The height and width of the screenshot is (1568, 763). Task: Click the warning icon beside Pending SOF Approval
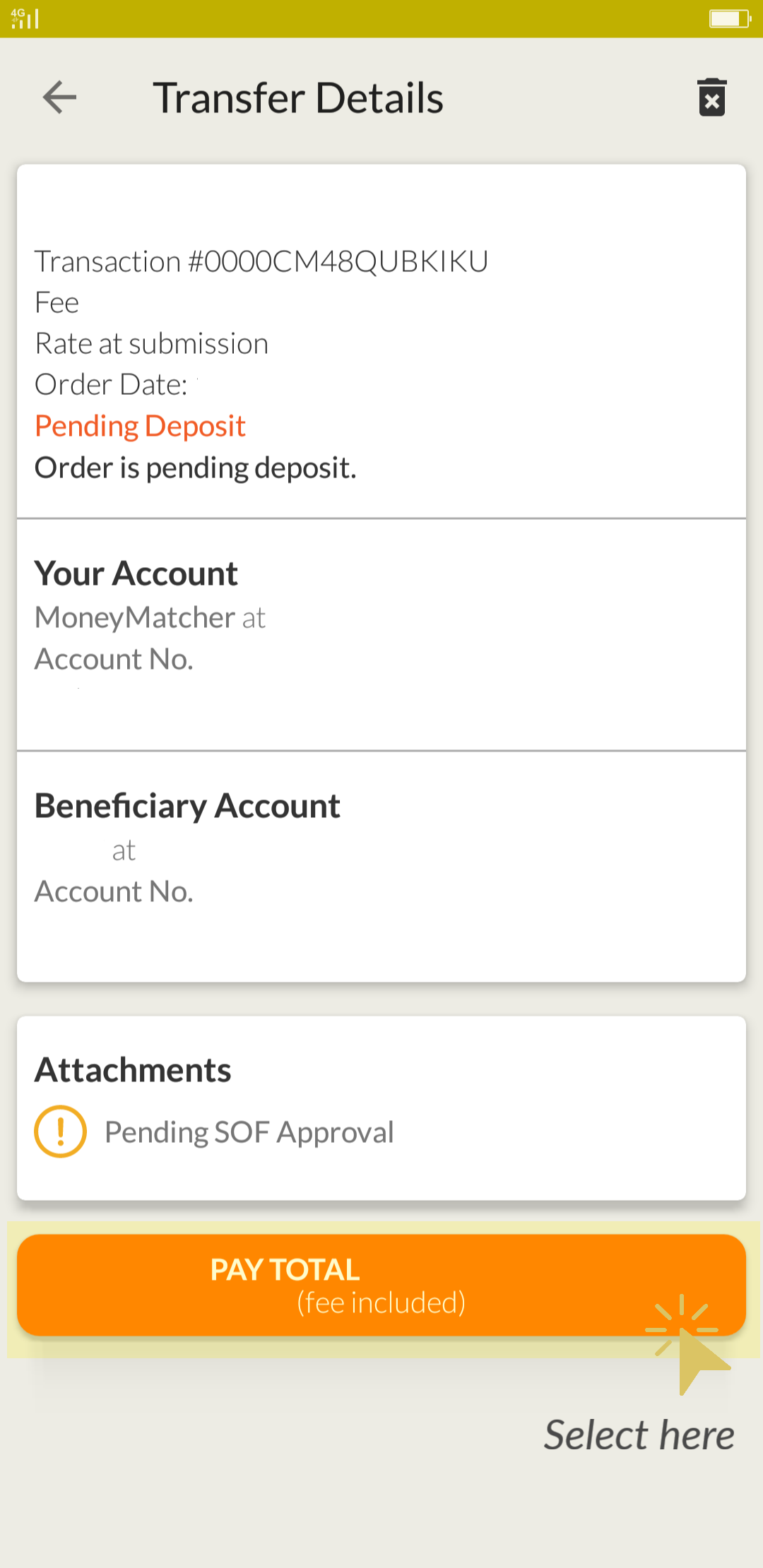coord(60,1131)
